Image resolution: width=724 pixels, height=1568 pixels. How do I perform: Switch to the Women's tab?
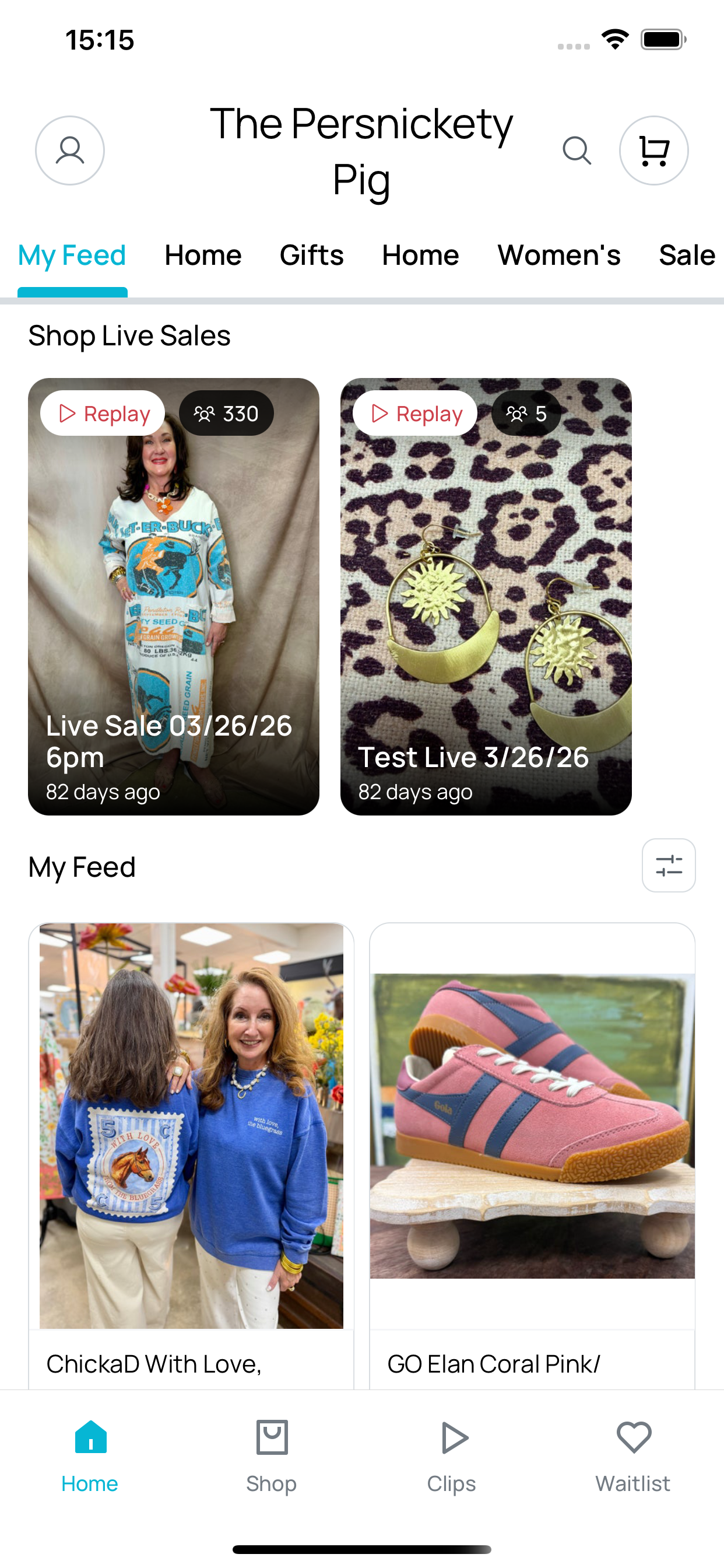(x=559, y=255)
